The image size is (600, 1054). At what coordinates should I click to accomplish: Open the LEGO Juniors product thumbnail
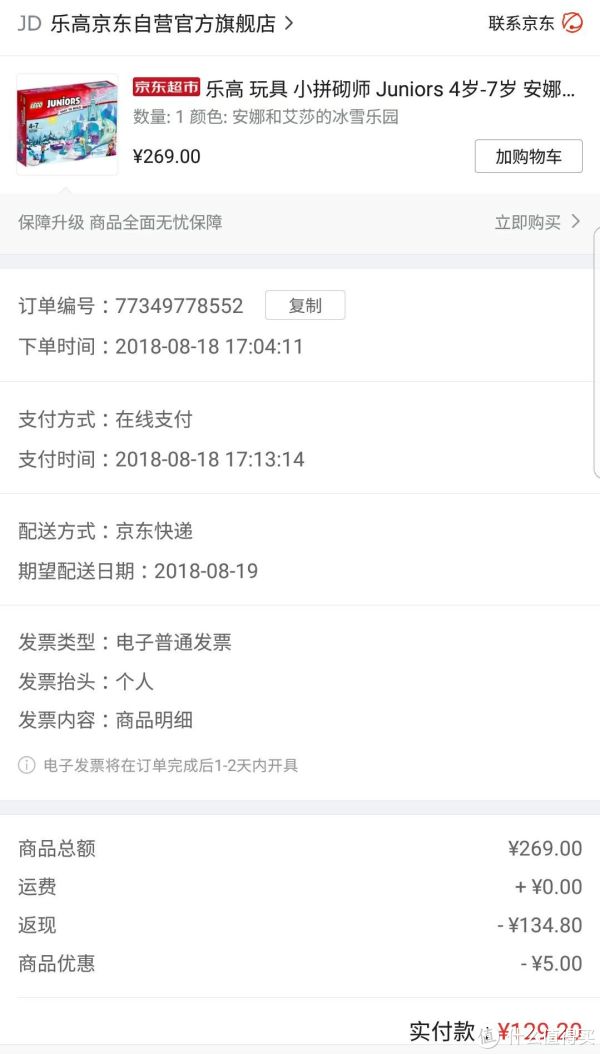67,124
